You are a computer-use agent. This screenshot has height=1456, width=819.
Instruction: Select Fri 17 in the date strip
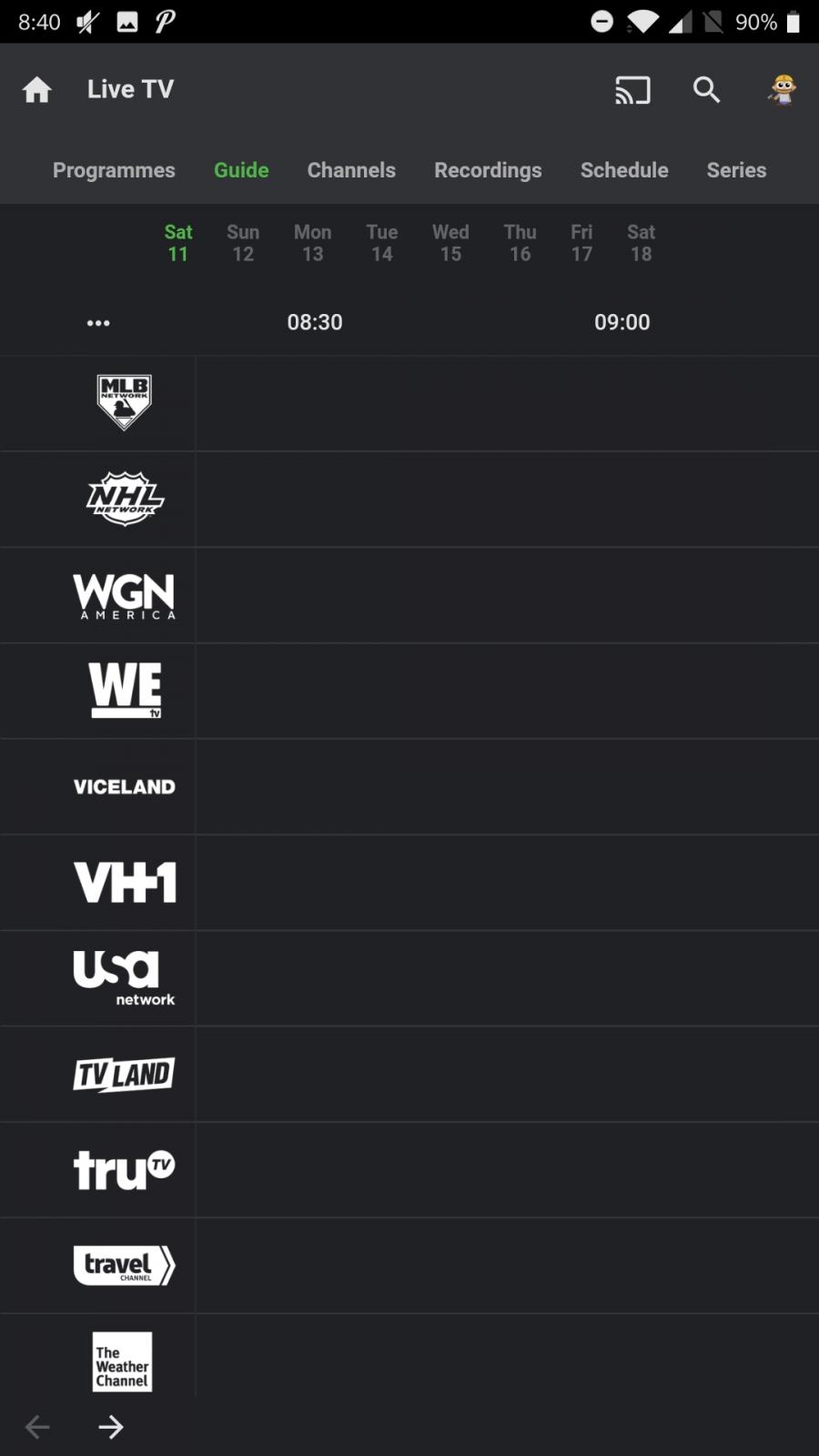(581, 243)
